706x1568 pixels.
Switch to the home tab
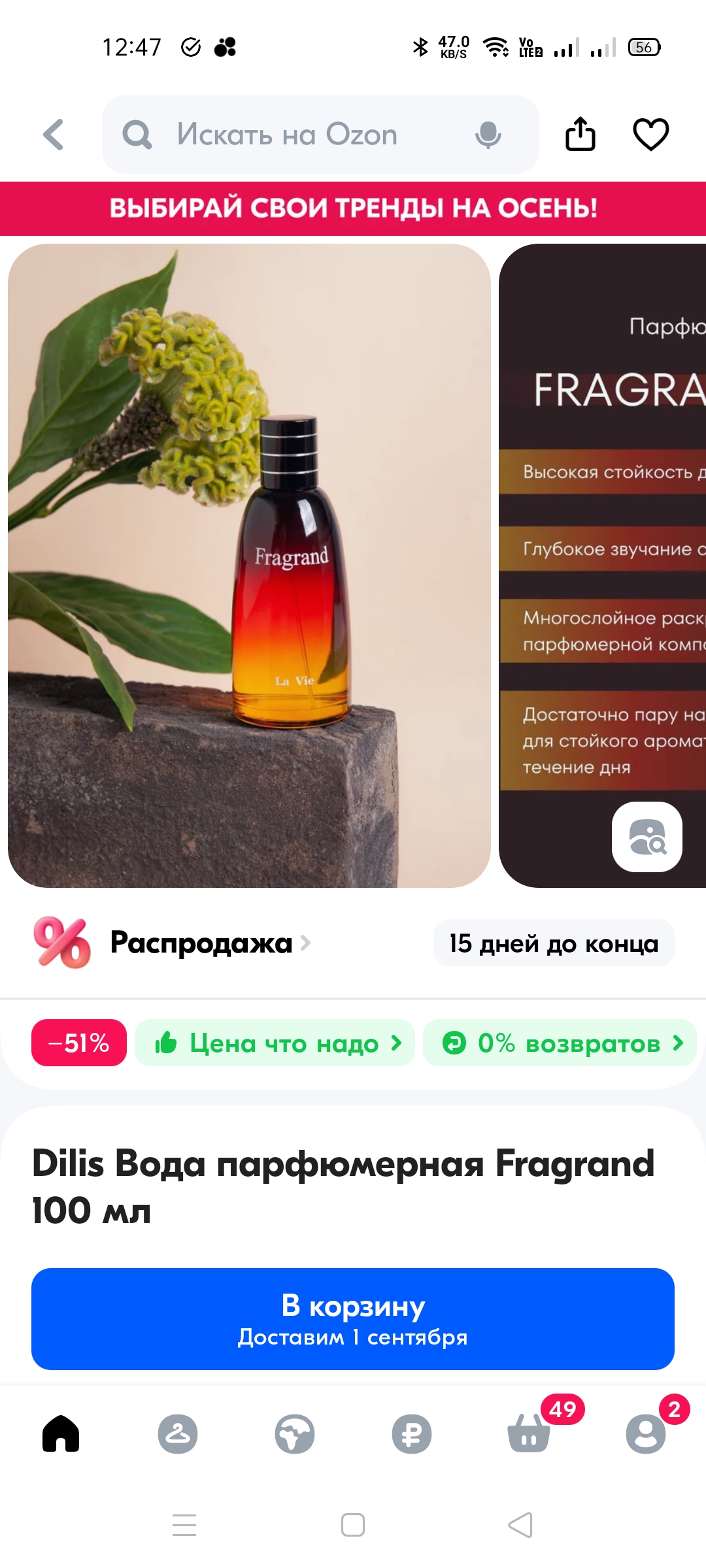coord(61,1433)
